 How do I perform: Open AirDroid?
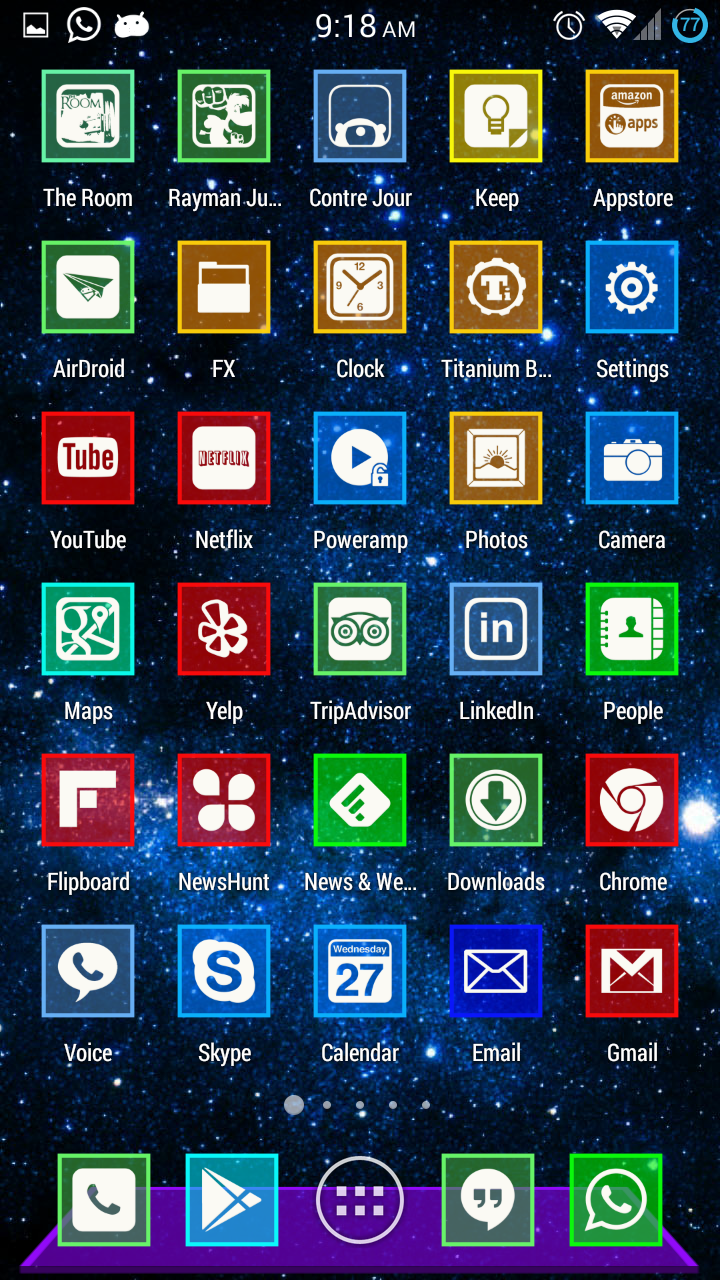pyautogui.click(x=88, y=287)
